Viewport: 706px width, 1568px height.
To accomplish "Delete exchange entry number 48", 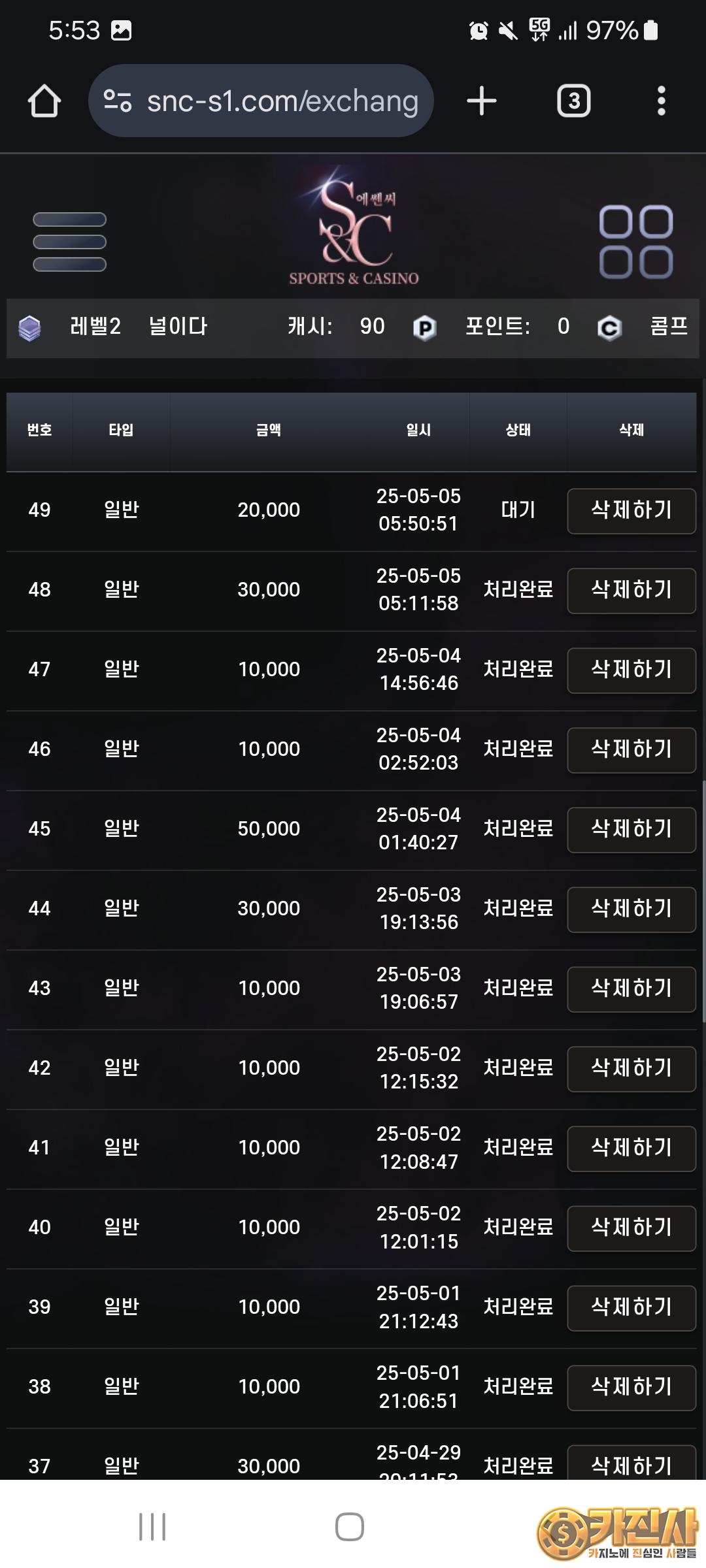I will [631, 591].
